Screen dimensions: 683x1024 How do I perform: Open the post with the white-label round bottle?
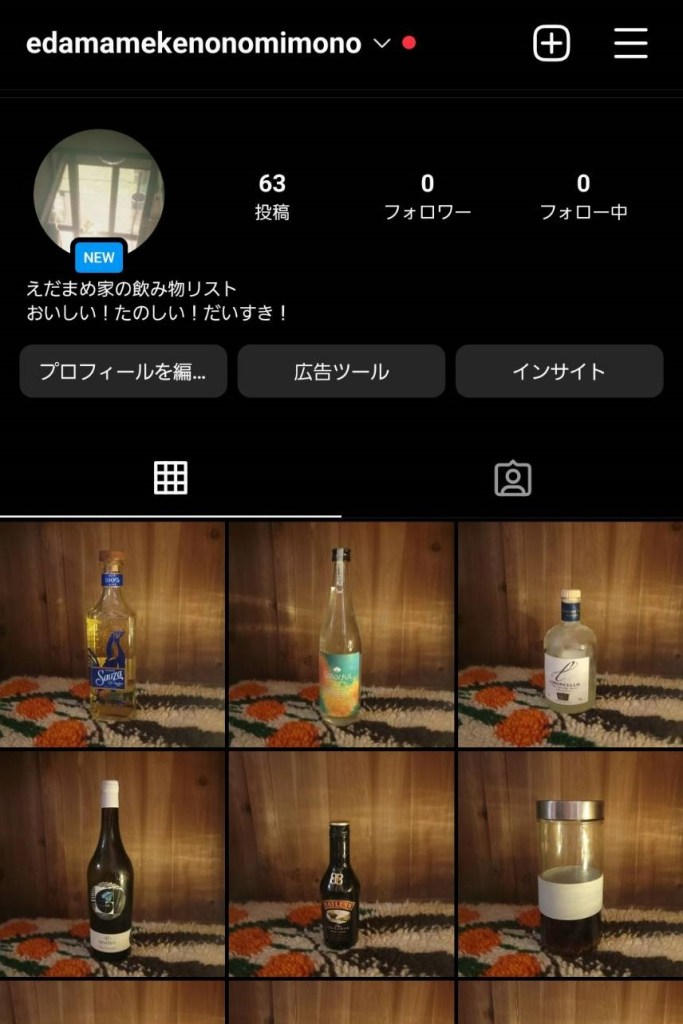(x=570, y=634)
